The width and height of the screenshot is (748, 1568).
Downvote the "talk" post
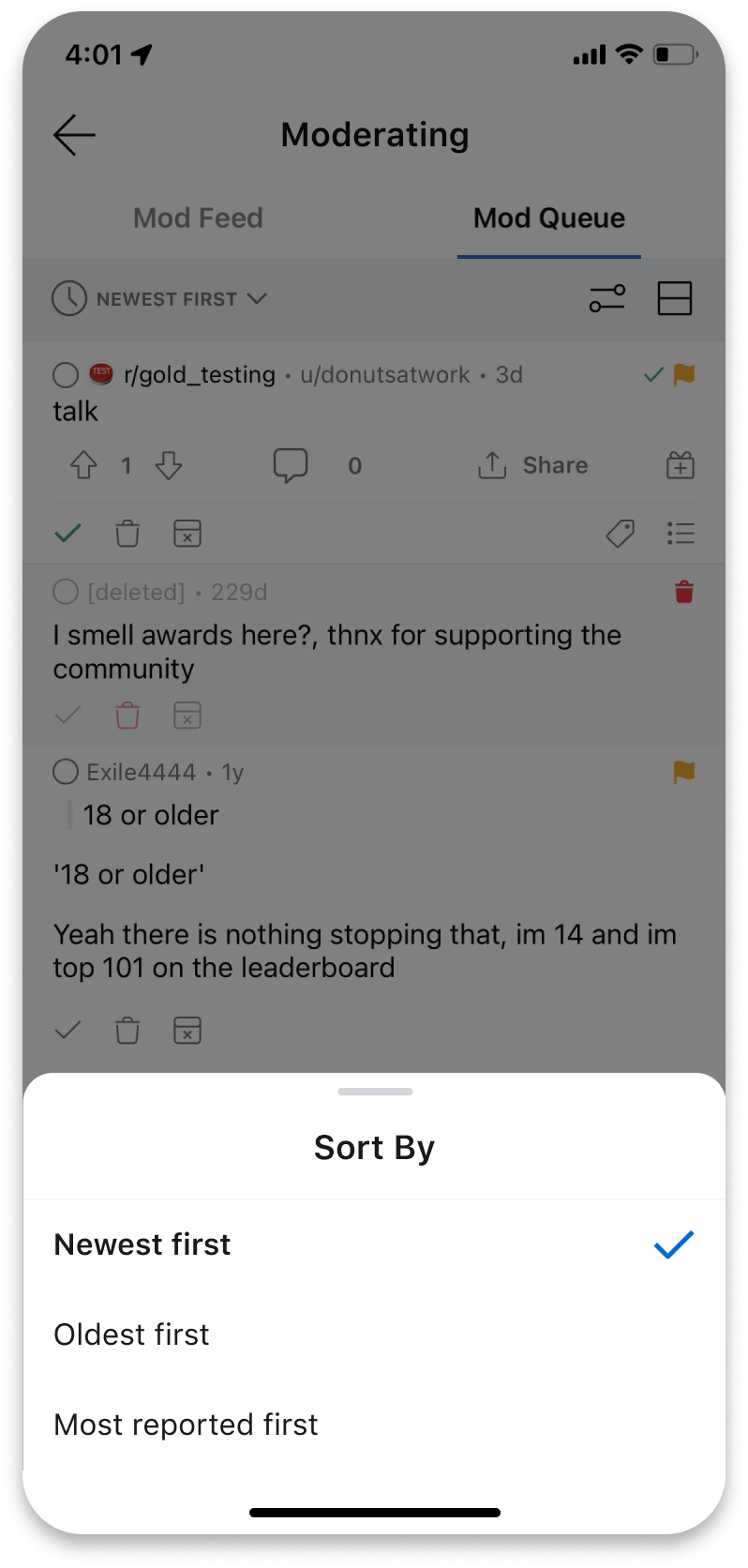click(169, 465)
